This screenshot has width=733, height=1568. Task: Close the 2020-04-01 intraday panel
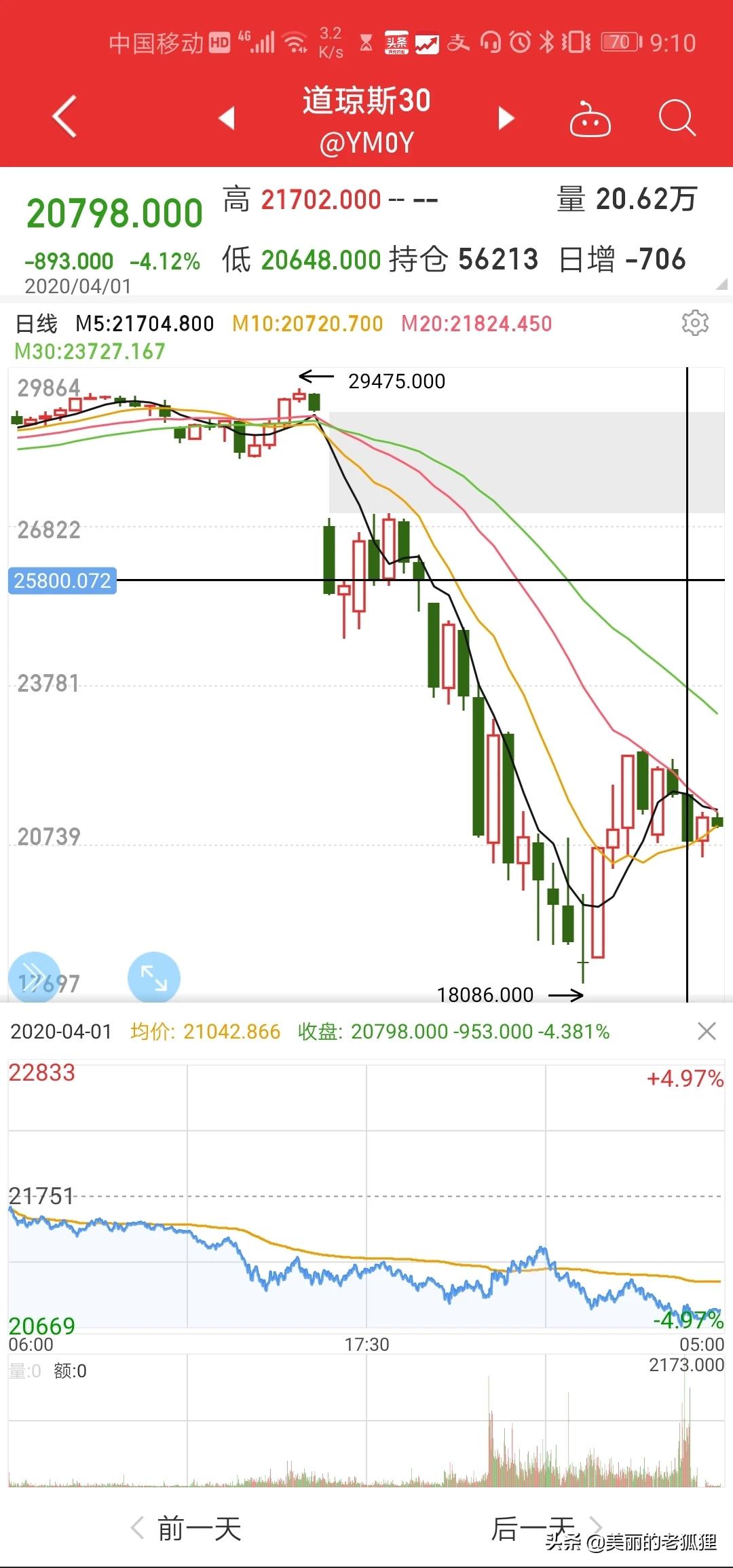(x=707, y=1032)
